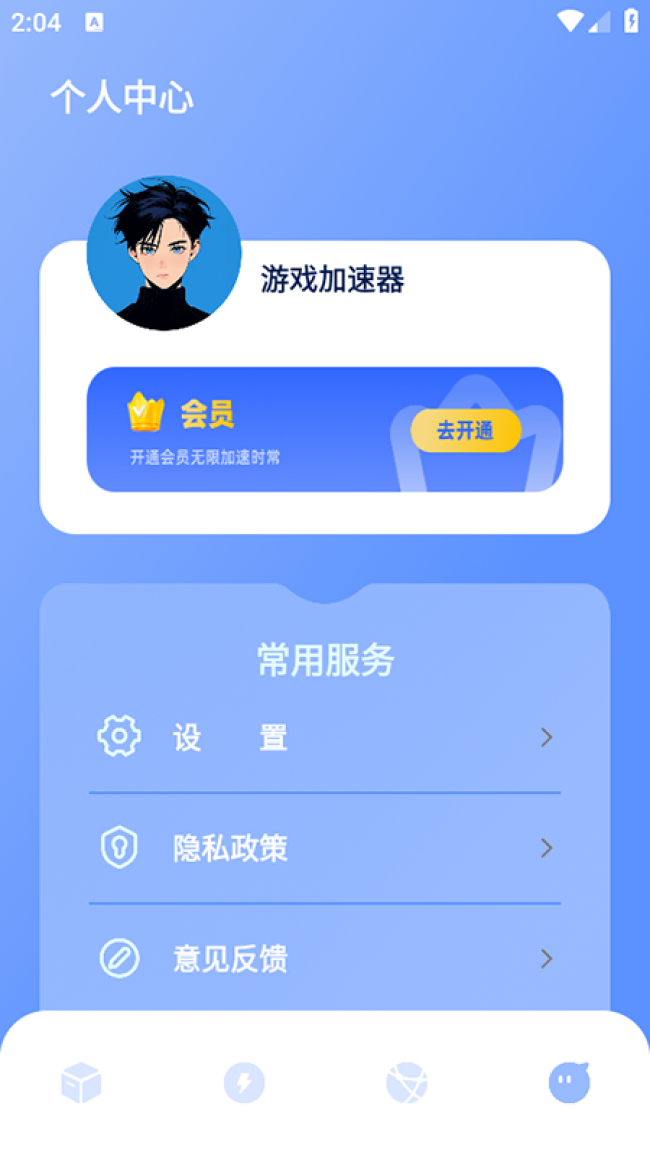Open 意见反馈 feedback row
650x1155 pixels.
click(x=324, y=959)
